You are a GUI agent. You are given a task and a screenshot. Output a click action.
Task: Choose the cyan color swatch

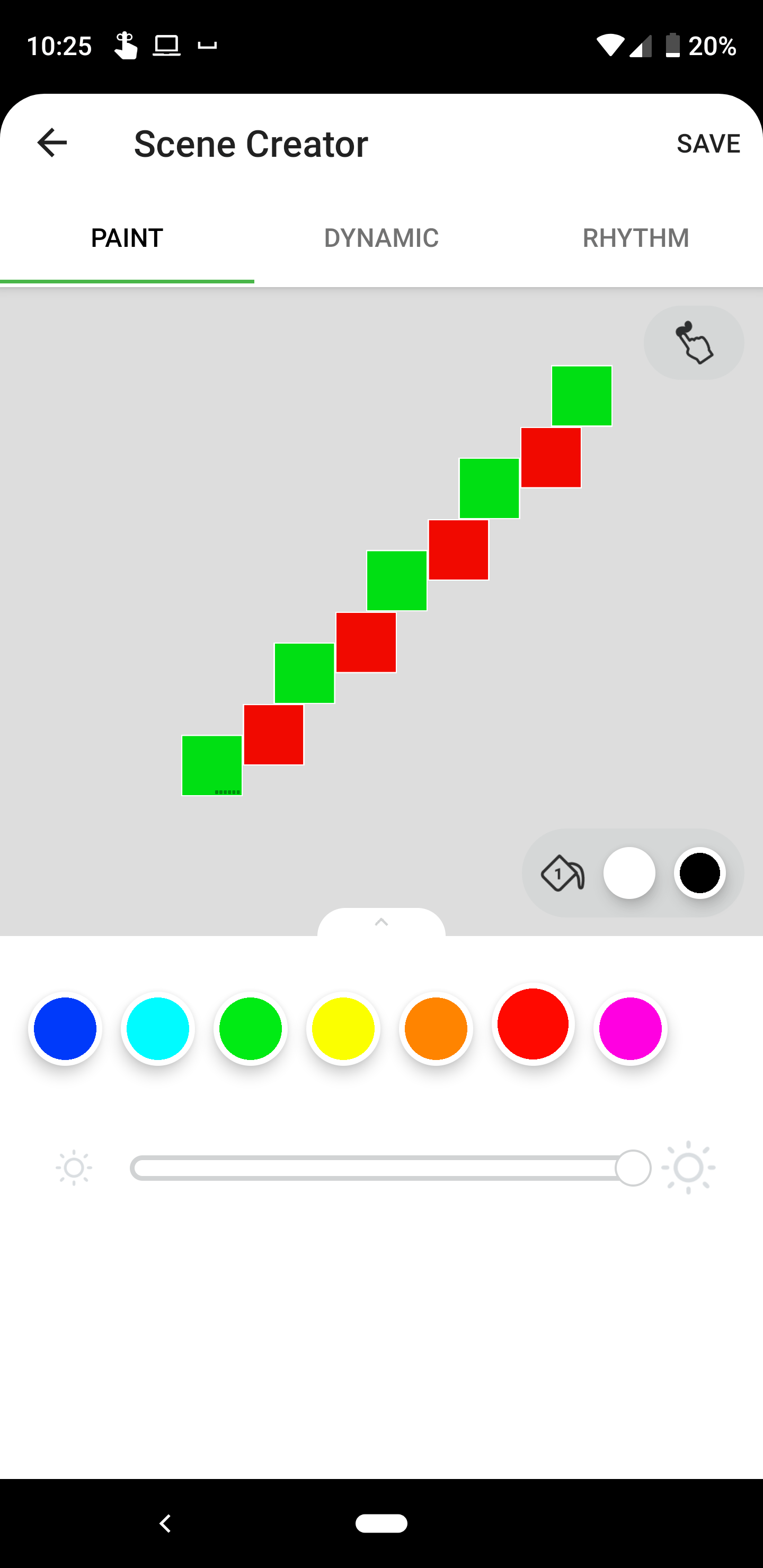pos(158,1029)
